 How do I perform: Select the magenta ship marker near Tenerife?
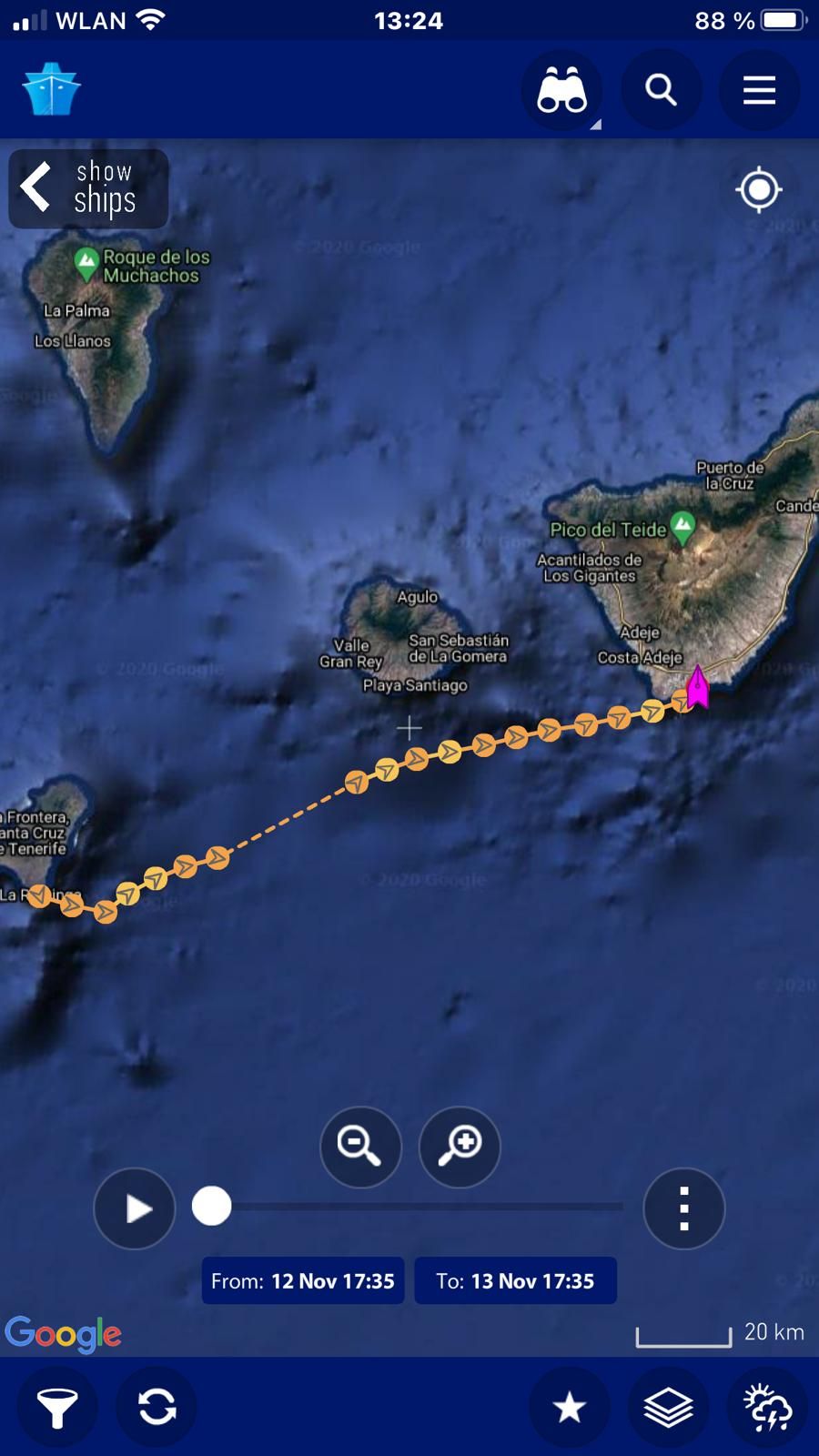point(697,686)
